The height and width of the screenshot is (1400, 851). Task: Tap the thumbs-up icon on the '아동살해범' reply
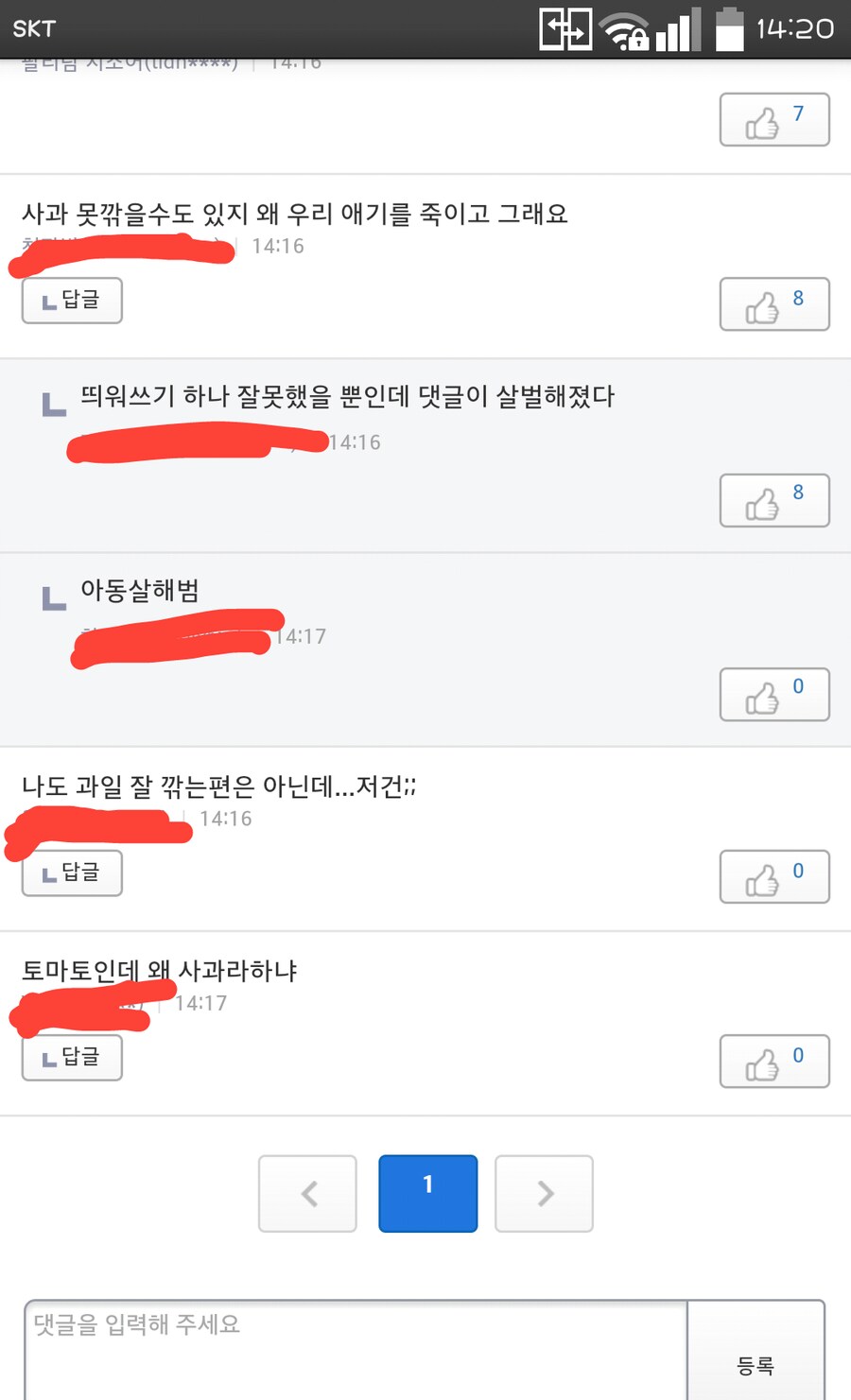[x=773, y=695]
